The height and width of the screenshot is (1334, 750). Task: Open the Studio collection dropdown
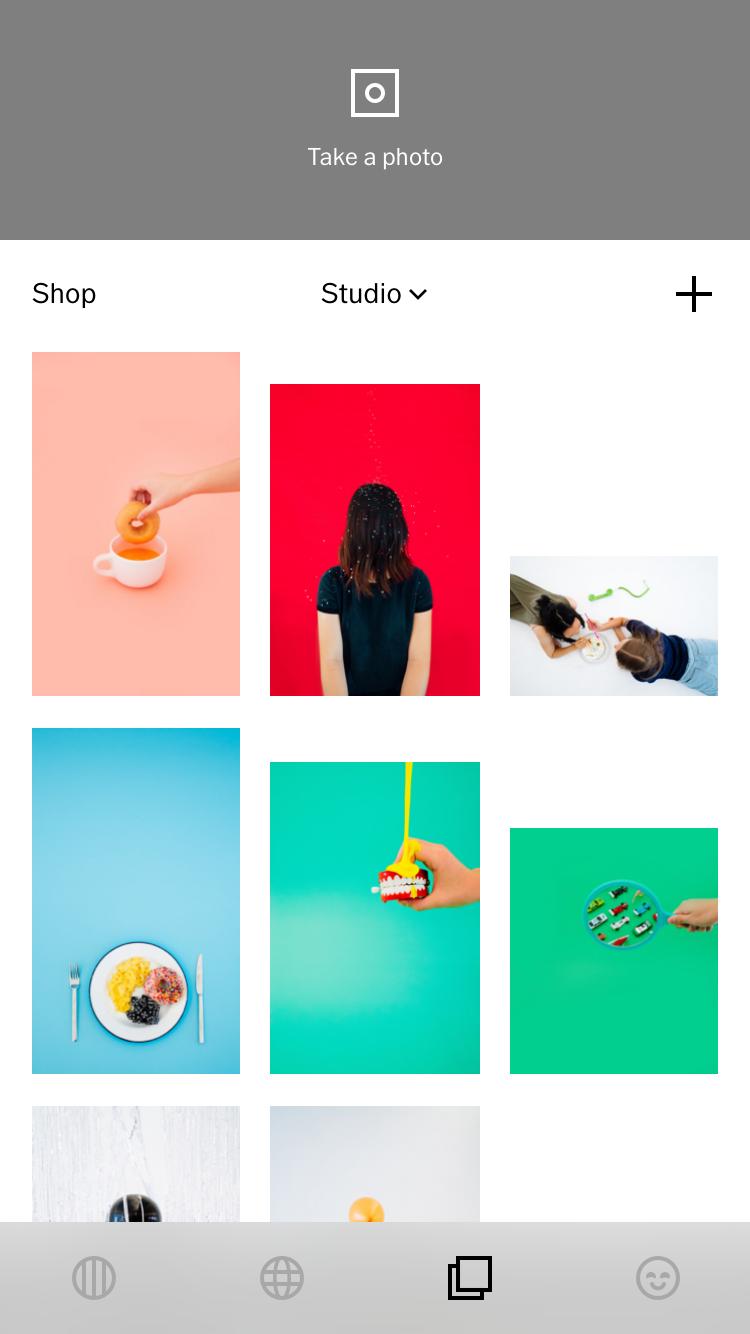point(375,294)
